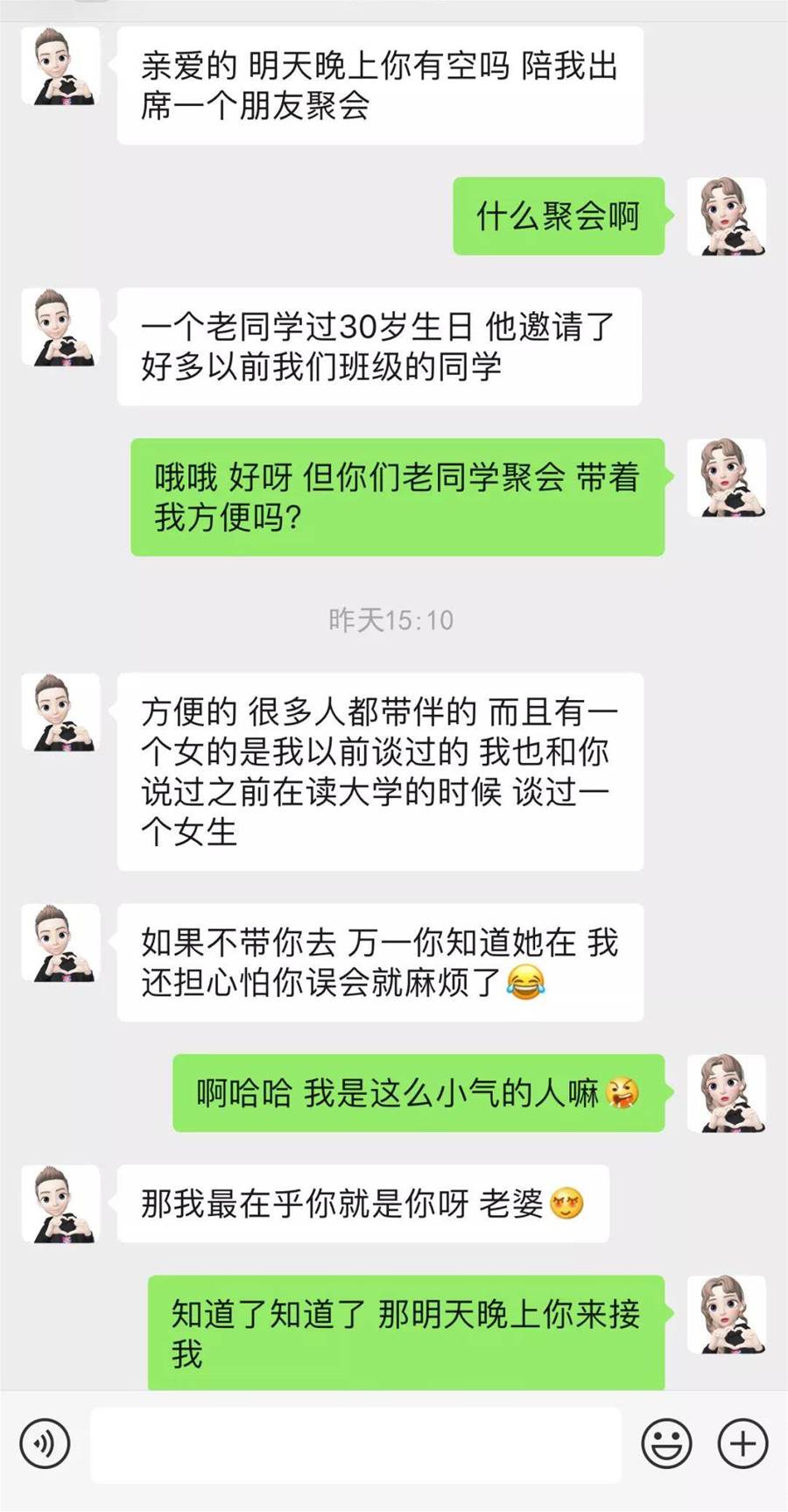Viewport: 788px width, 1512px height.
Task: Open boyfriend's avatar beside 亲爱的 message
Action: point(60,67)
